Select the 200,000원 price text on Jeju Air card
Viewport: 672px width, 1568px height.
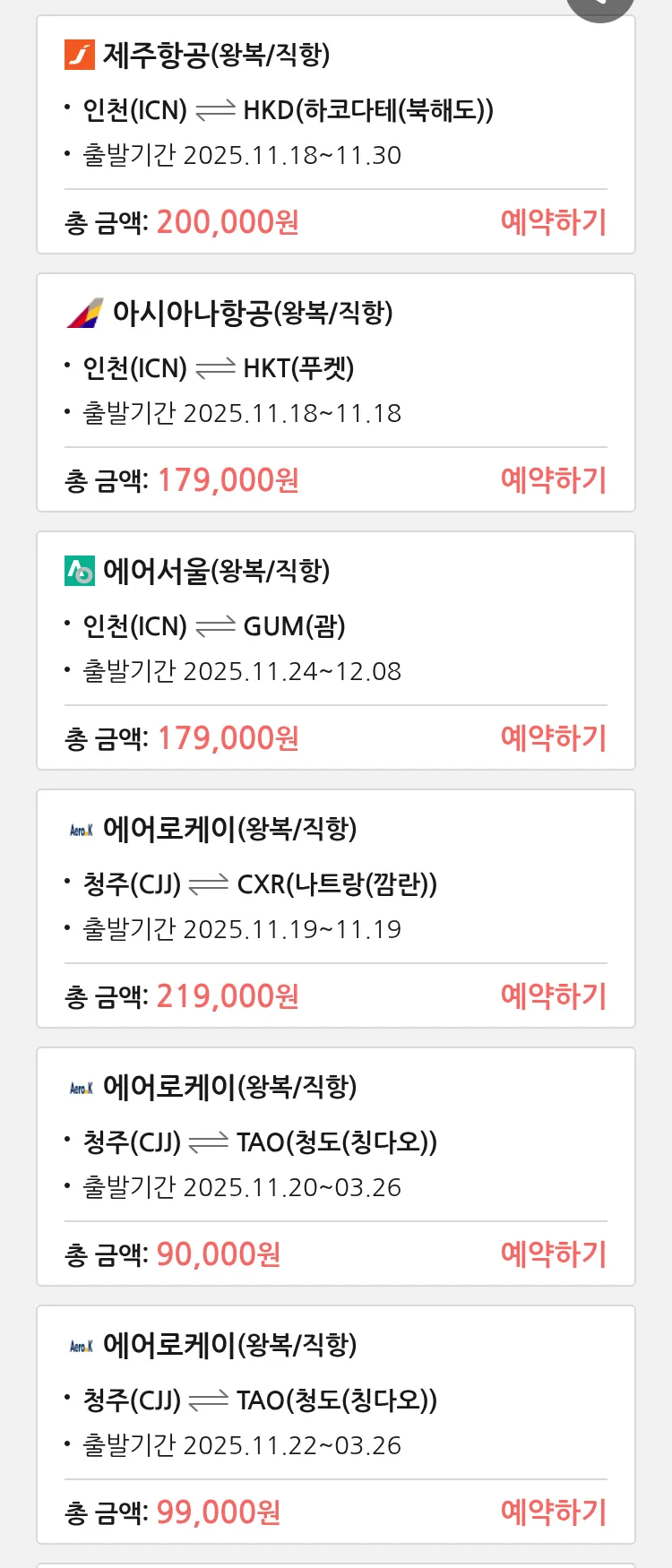tap(227, 222)
